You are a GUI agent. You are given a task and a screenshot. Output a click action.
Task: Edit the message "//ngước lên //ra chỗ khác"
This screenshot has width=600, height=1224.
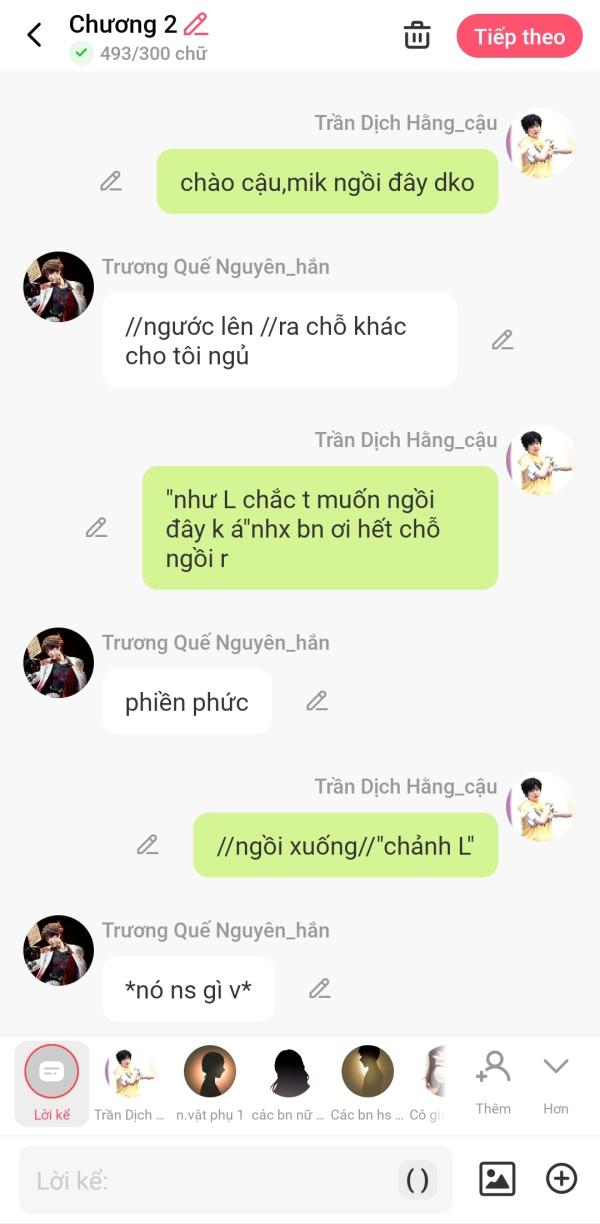tap(502, 340)
